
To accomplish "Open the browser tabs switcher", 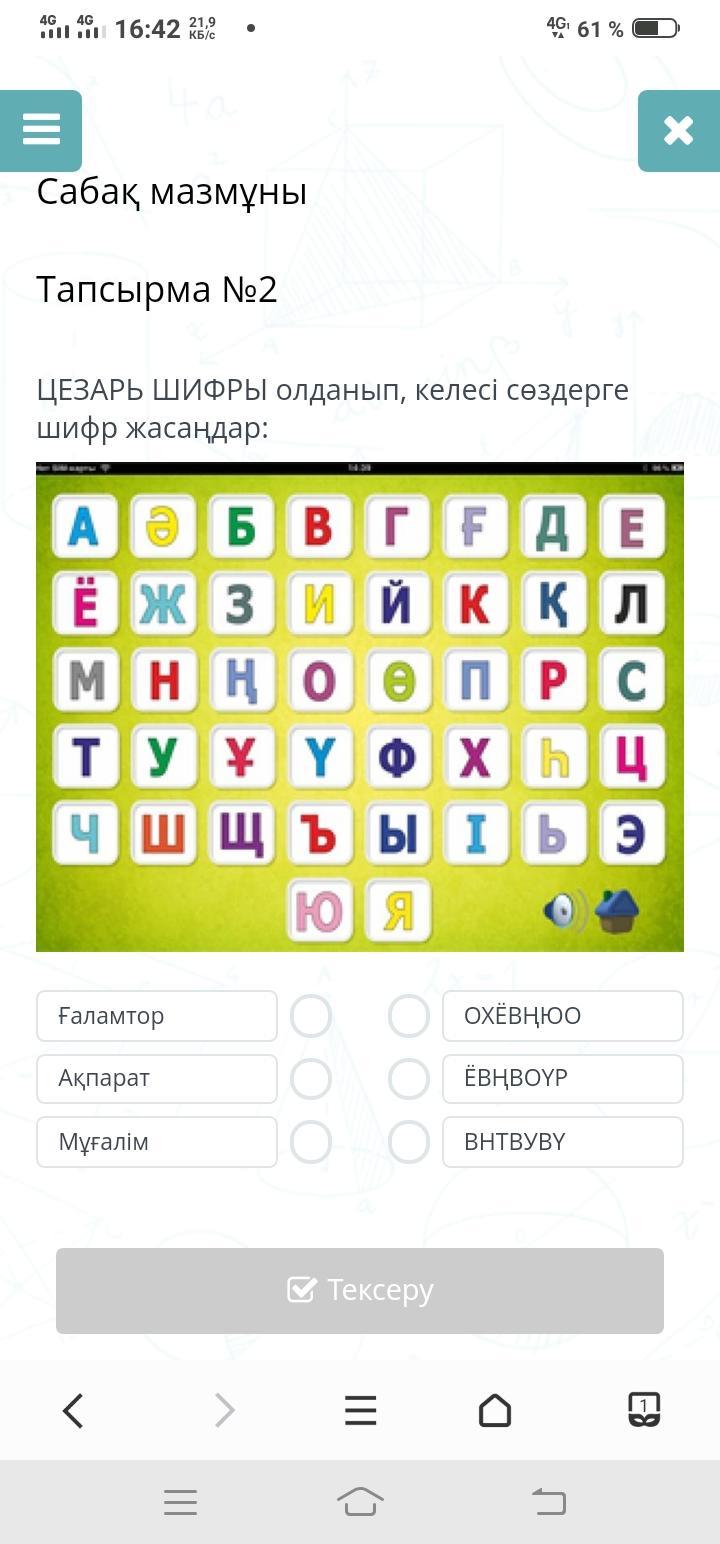I will [x=644, y=1410].
